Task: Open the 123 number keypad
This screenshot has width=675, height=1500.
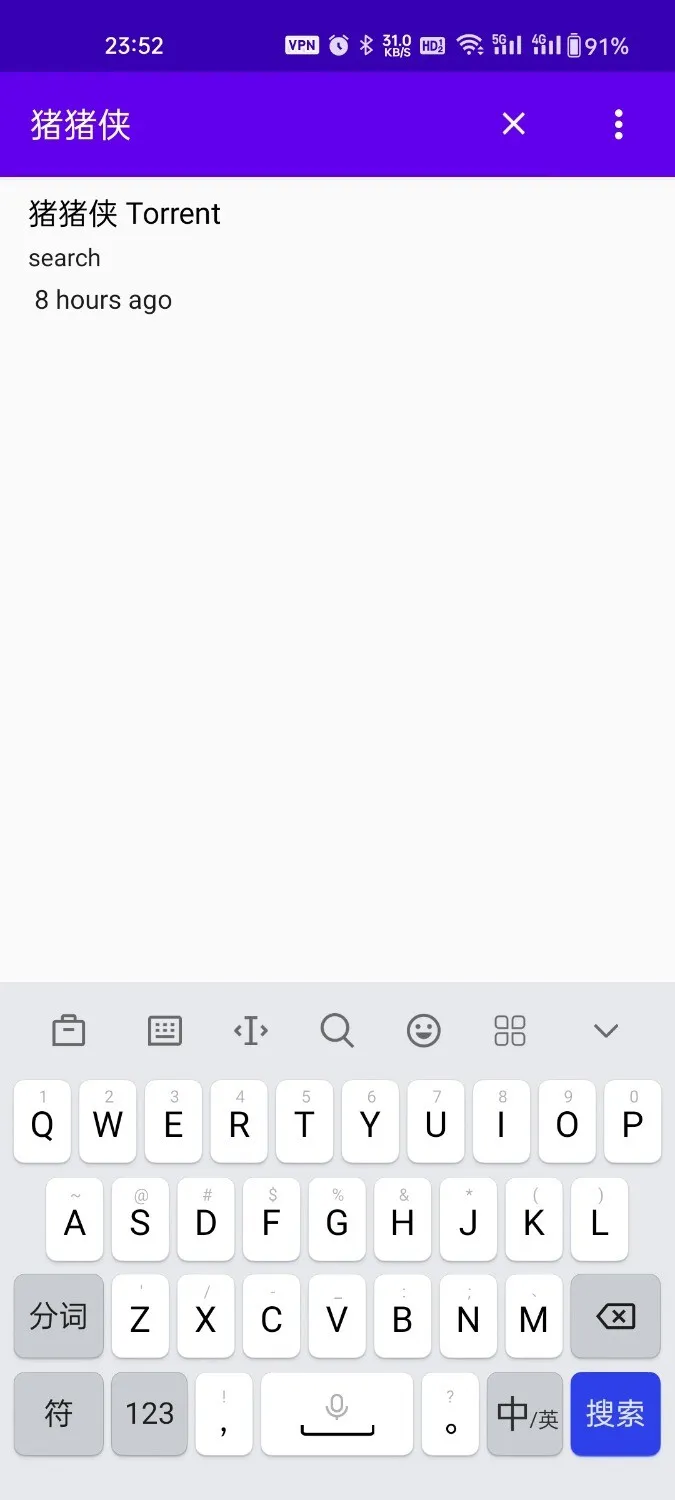Action: click(x=149, y=1413)
